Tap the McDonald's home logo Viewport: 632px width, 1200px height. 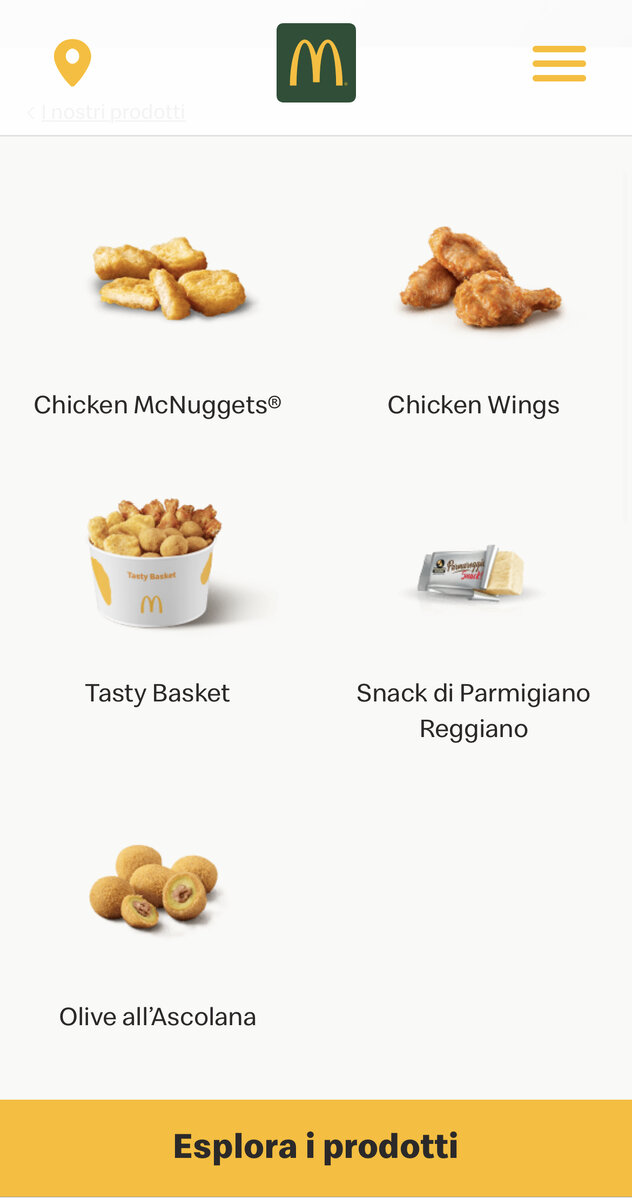(316, 63)
